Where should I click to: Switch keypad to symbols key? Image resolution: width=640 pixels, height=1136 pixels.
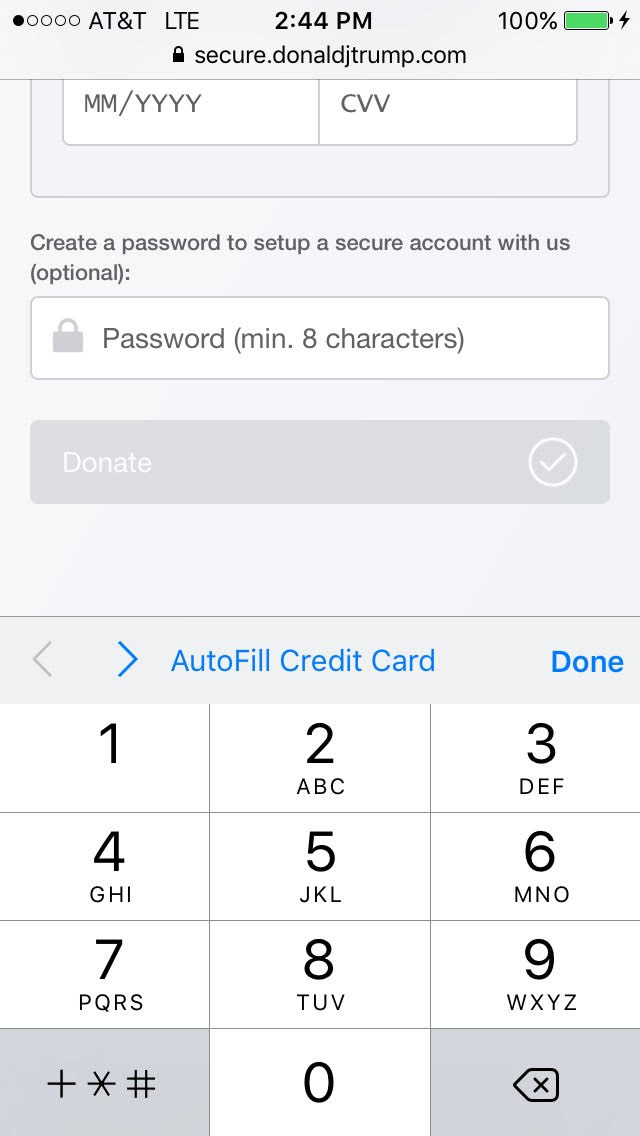[x=104, y=1084]
